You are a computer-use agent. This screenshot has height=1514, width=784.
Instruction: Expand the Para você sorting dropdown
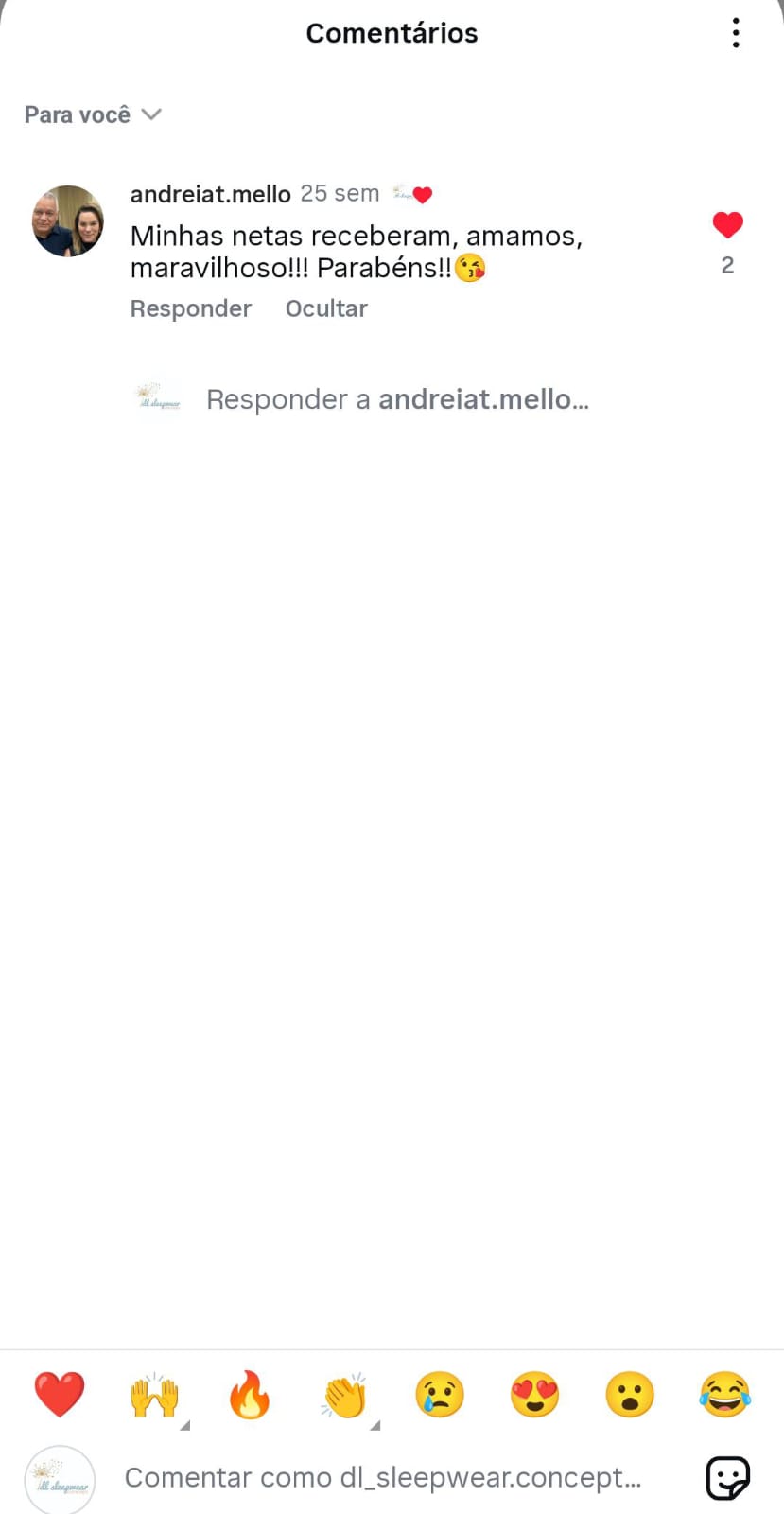93,114
